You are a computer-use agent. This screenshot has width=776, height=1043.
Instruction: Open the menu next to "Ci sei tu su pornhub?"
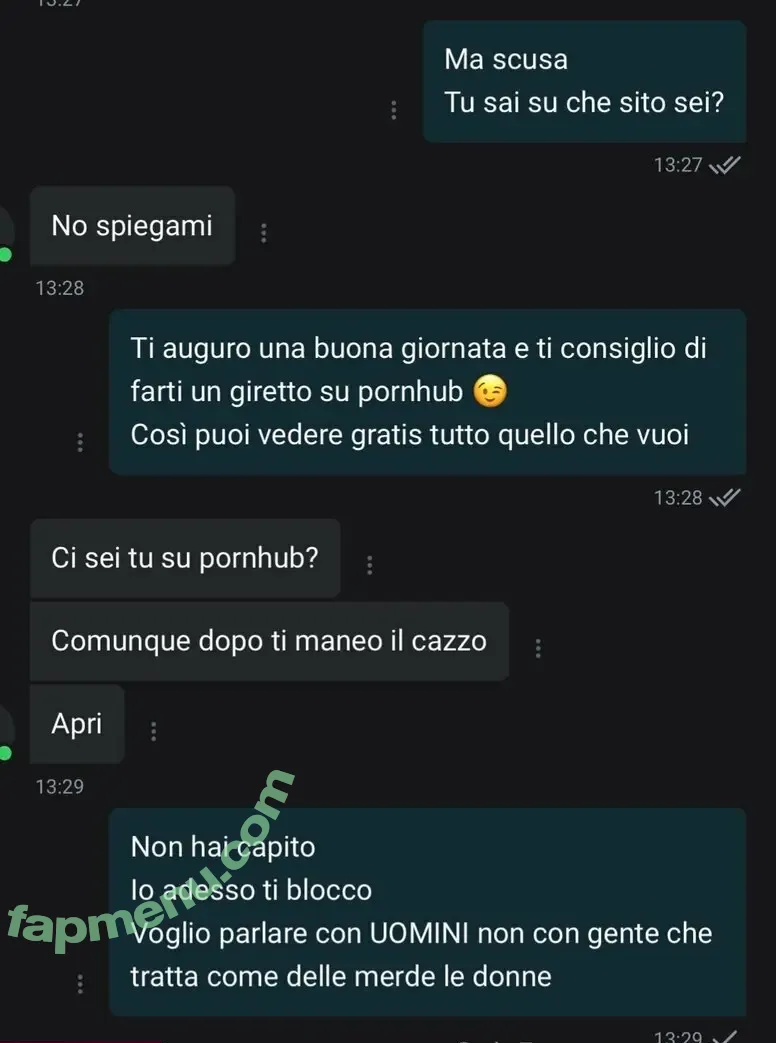(370, 565)
